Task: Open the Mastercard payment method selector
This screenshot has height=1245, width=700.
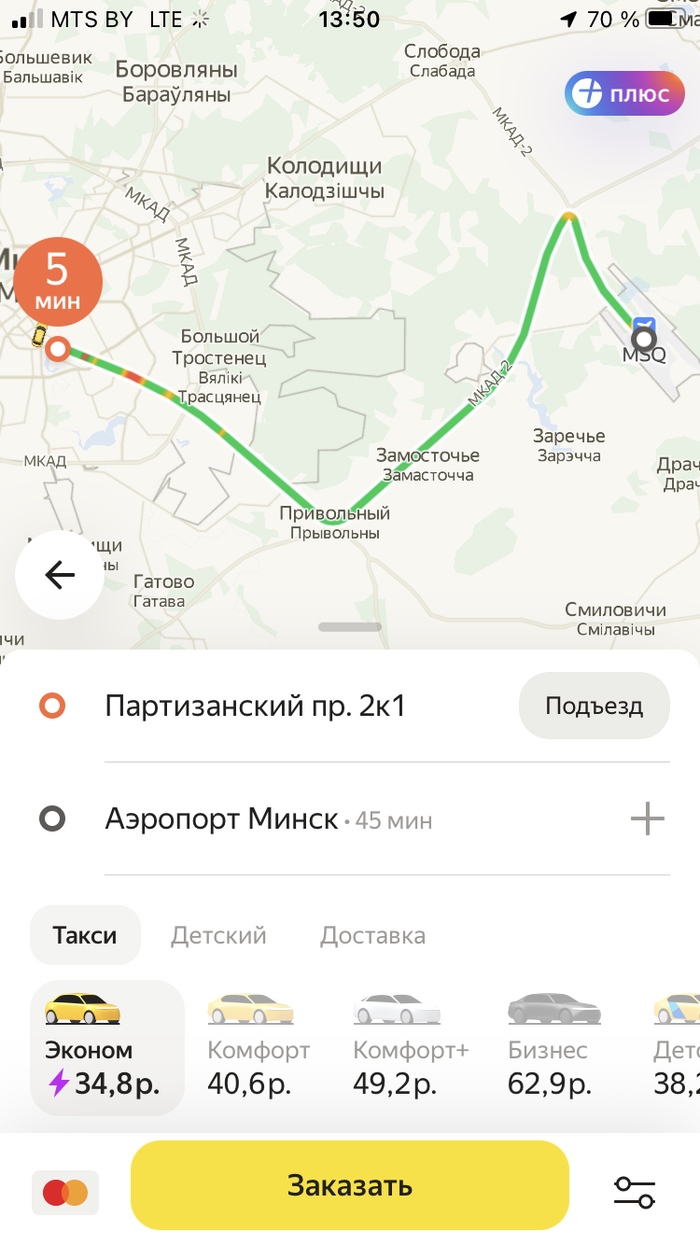Action: click(x=65, y=1191)
